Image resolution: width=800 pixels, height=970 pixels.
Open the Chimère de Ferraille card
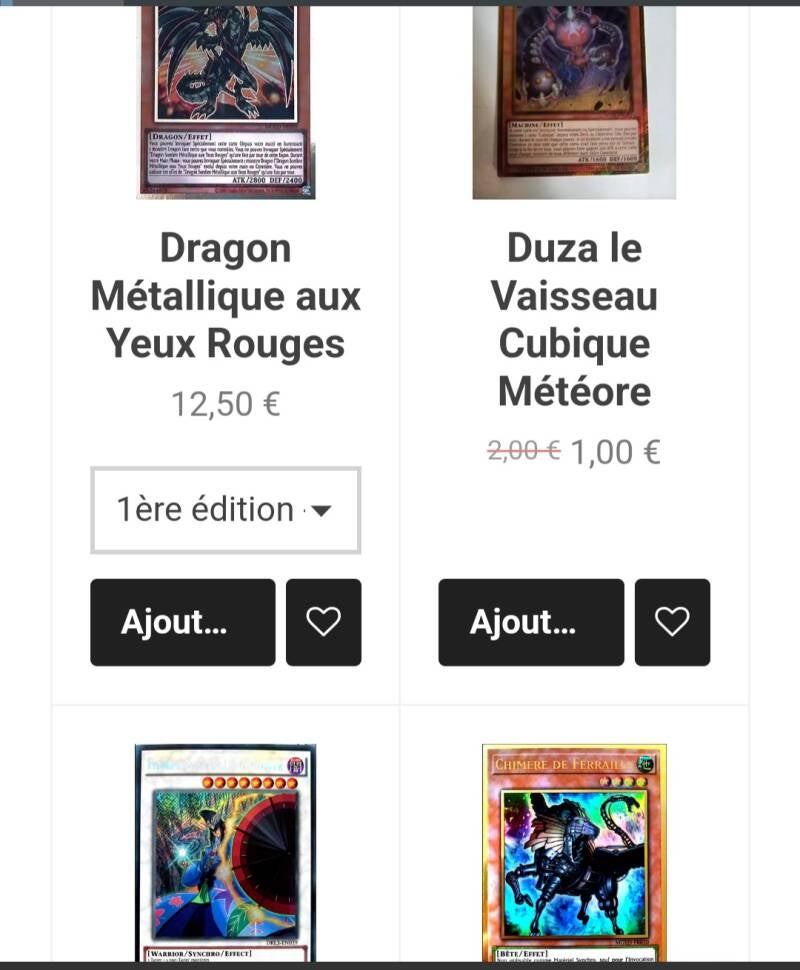(x=574, y=852)
